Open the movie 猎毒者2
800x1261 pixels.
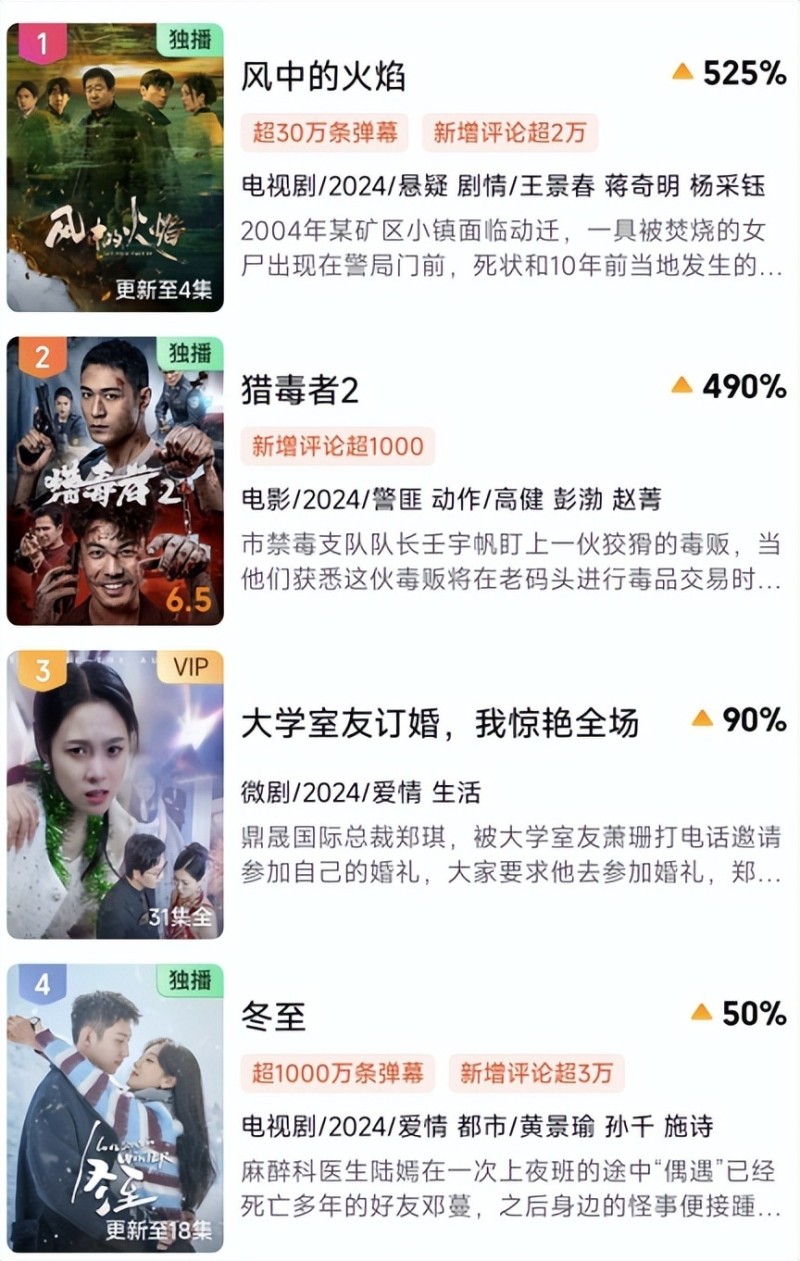(299, 390)
